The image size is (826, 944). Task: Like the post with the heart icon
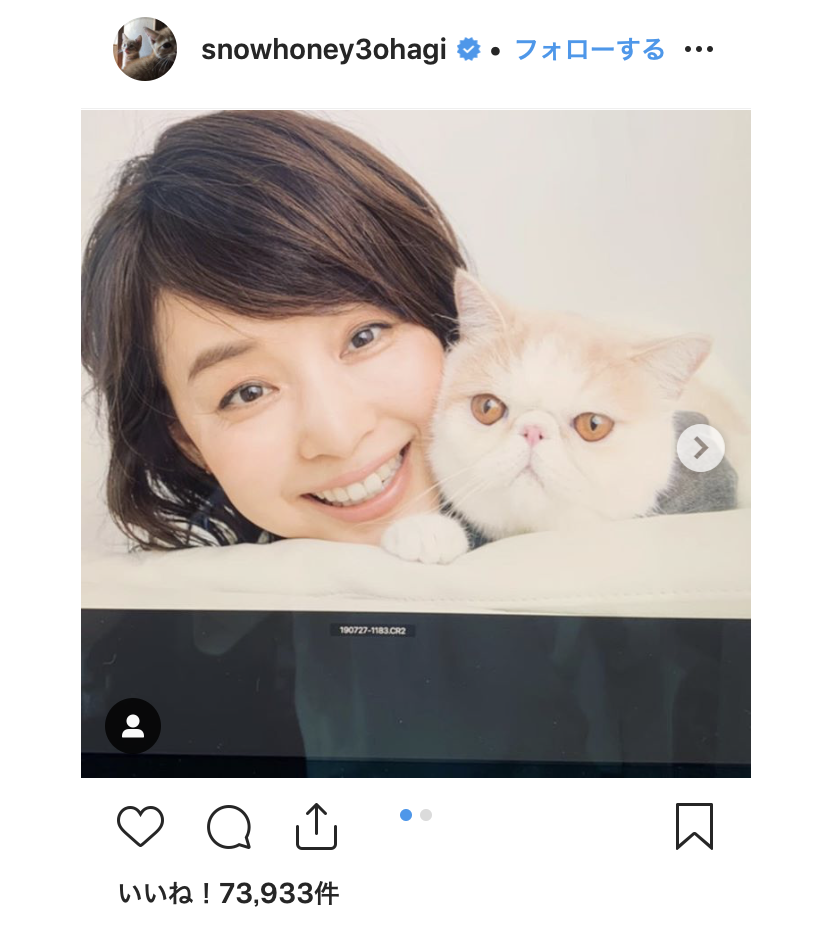pos(140,827)
